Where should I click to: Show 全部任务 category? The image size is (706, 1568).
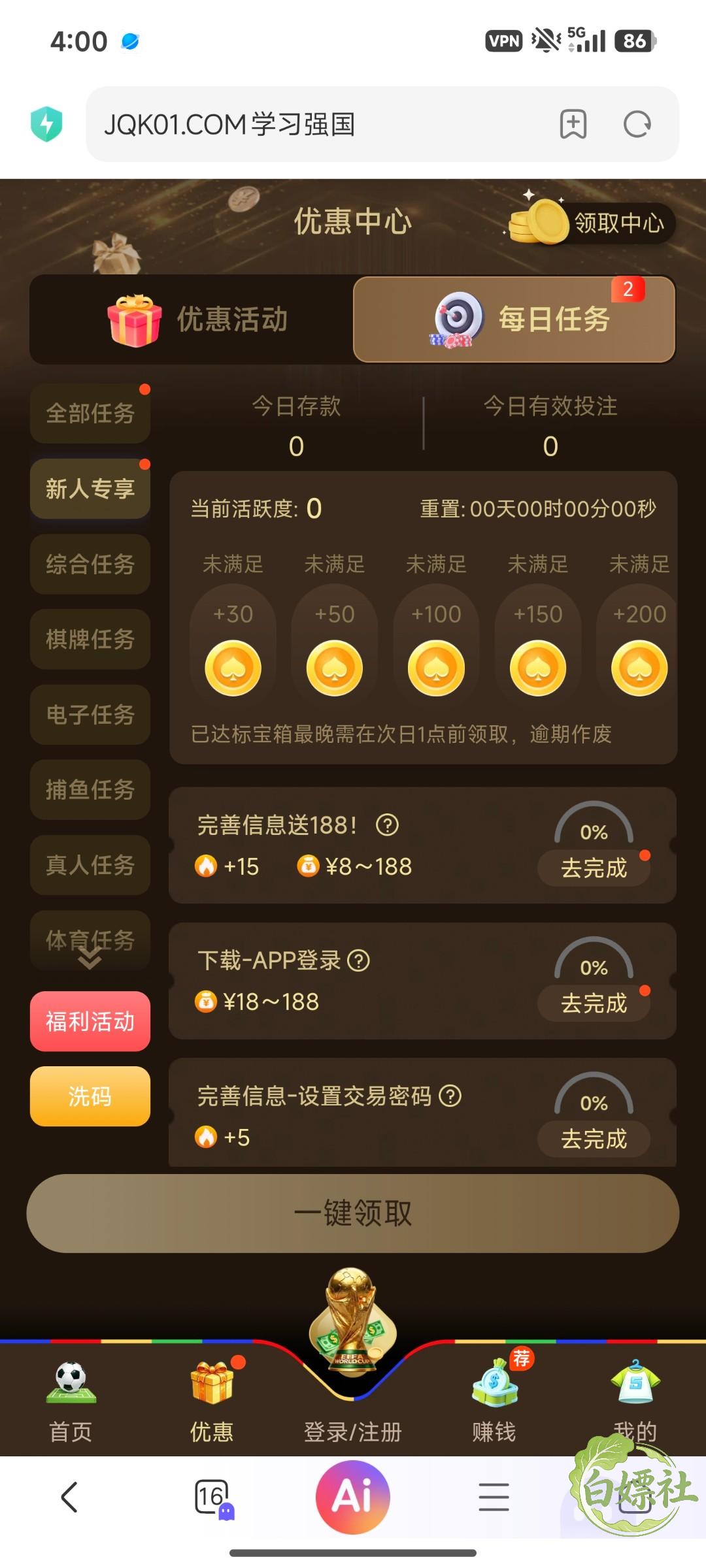click(x=90, y=414)
